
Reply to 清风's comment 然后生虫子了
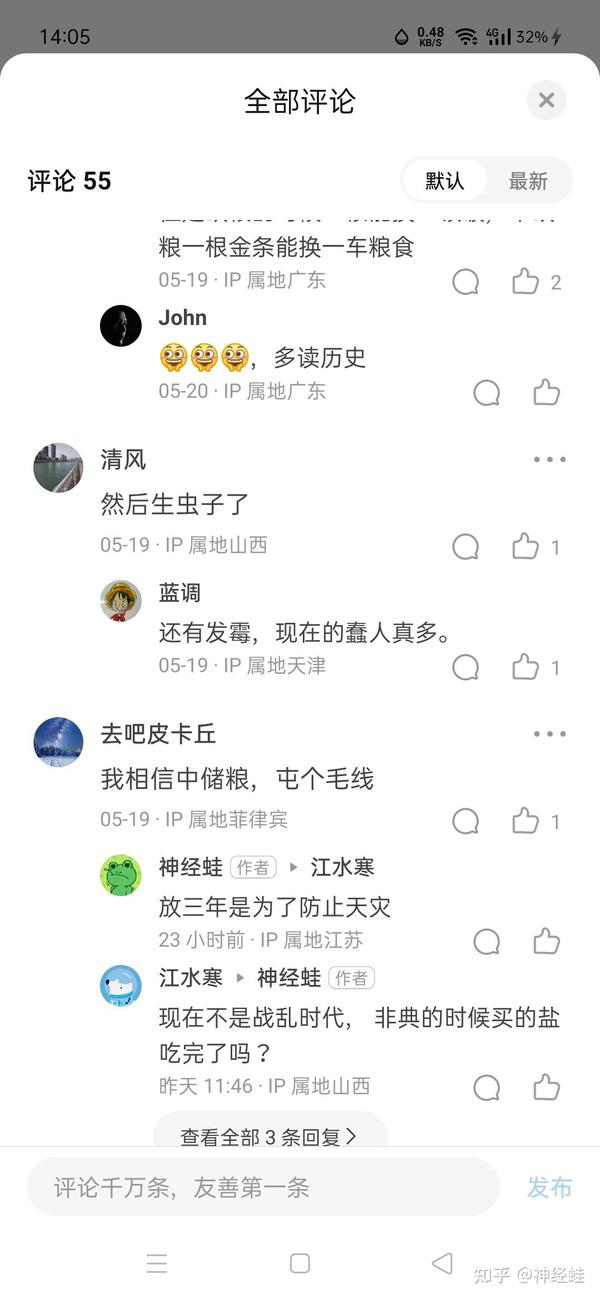466,546
